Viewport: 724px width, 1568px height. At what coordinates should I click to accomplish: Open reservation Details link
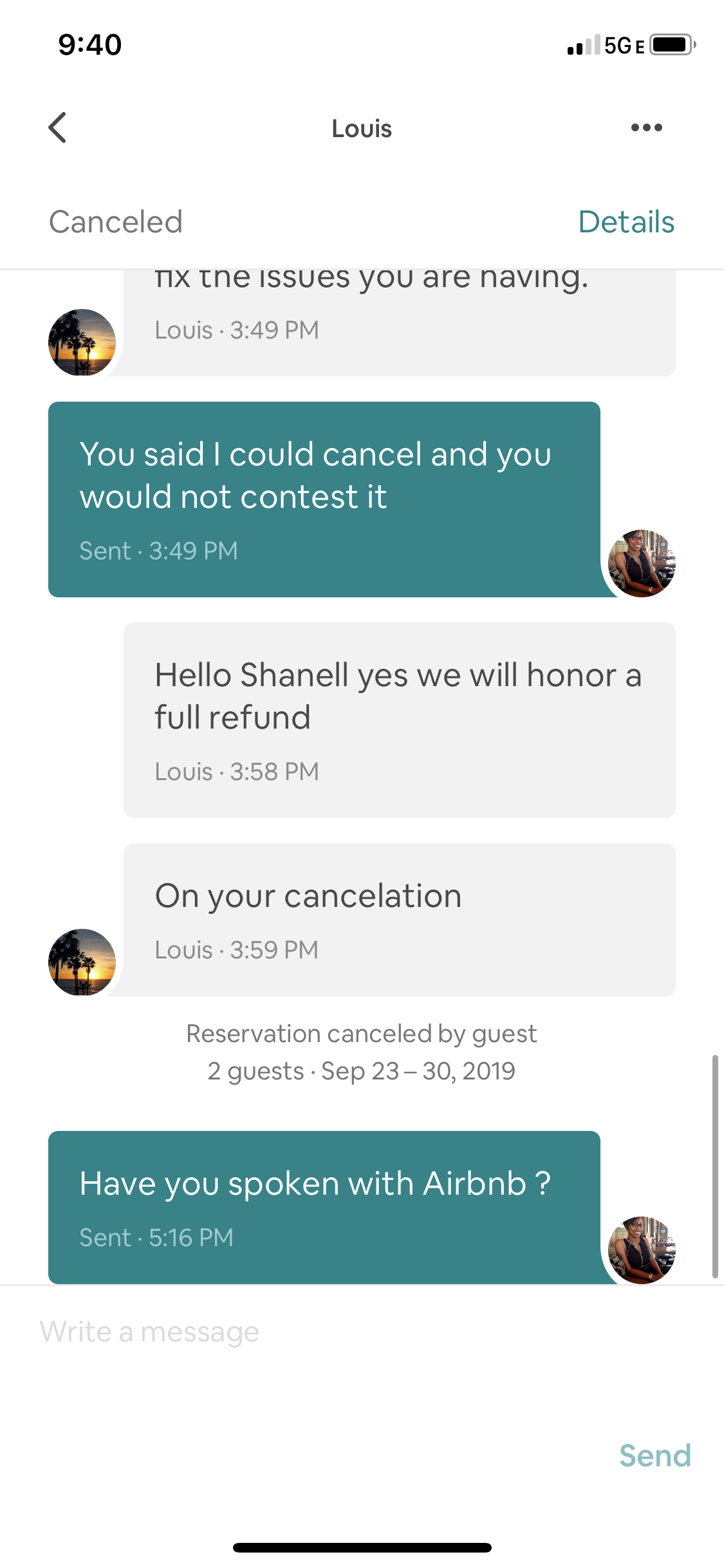tap(626, 222)
